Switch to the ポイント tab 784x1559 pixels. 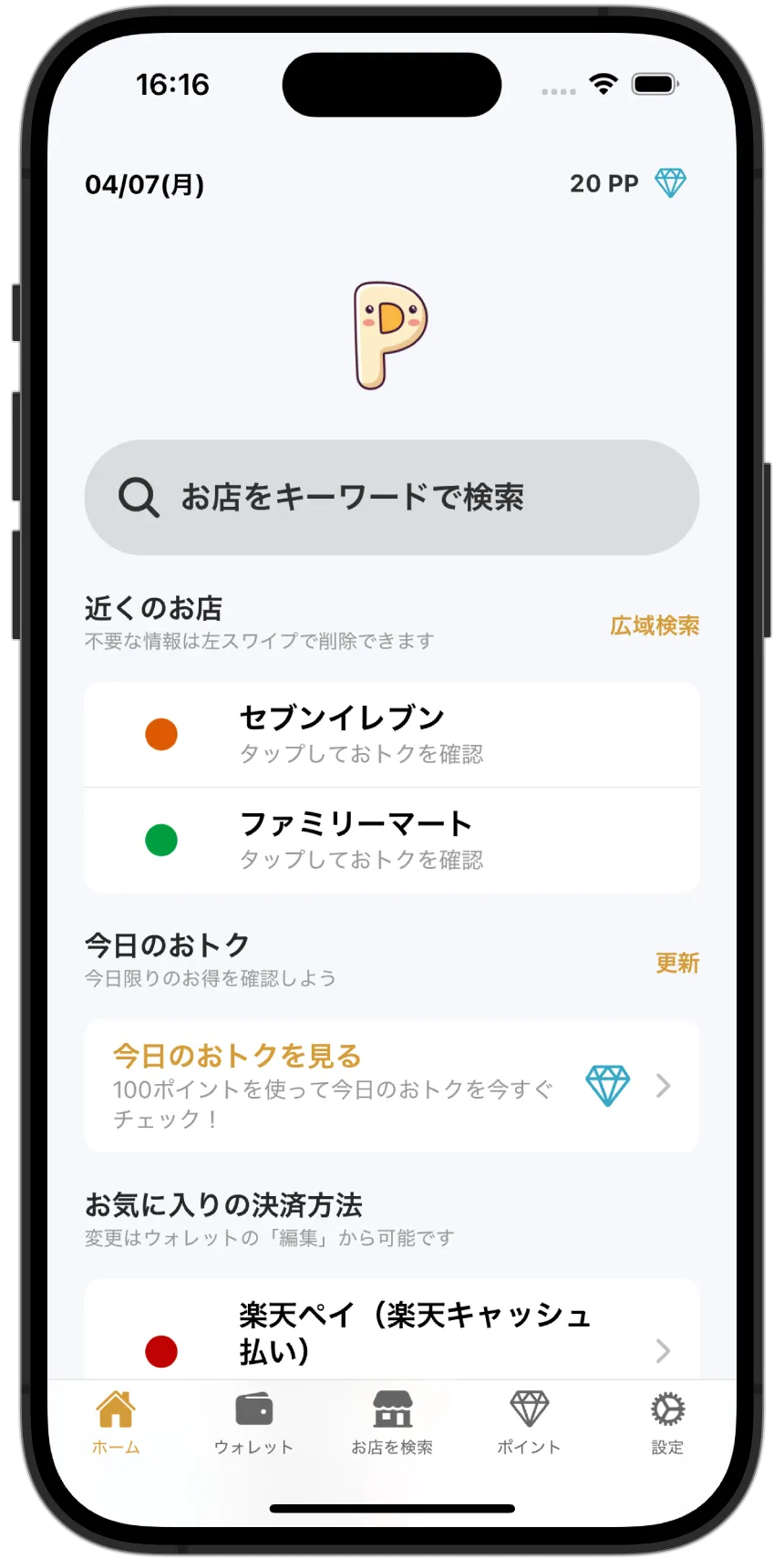click(x=529, y=1422)
